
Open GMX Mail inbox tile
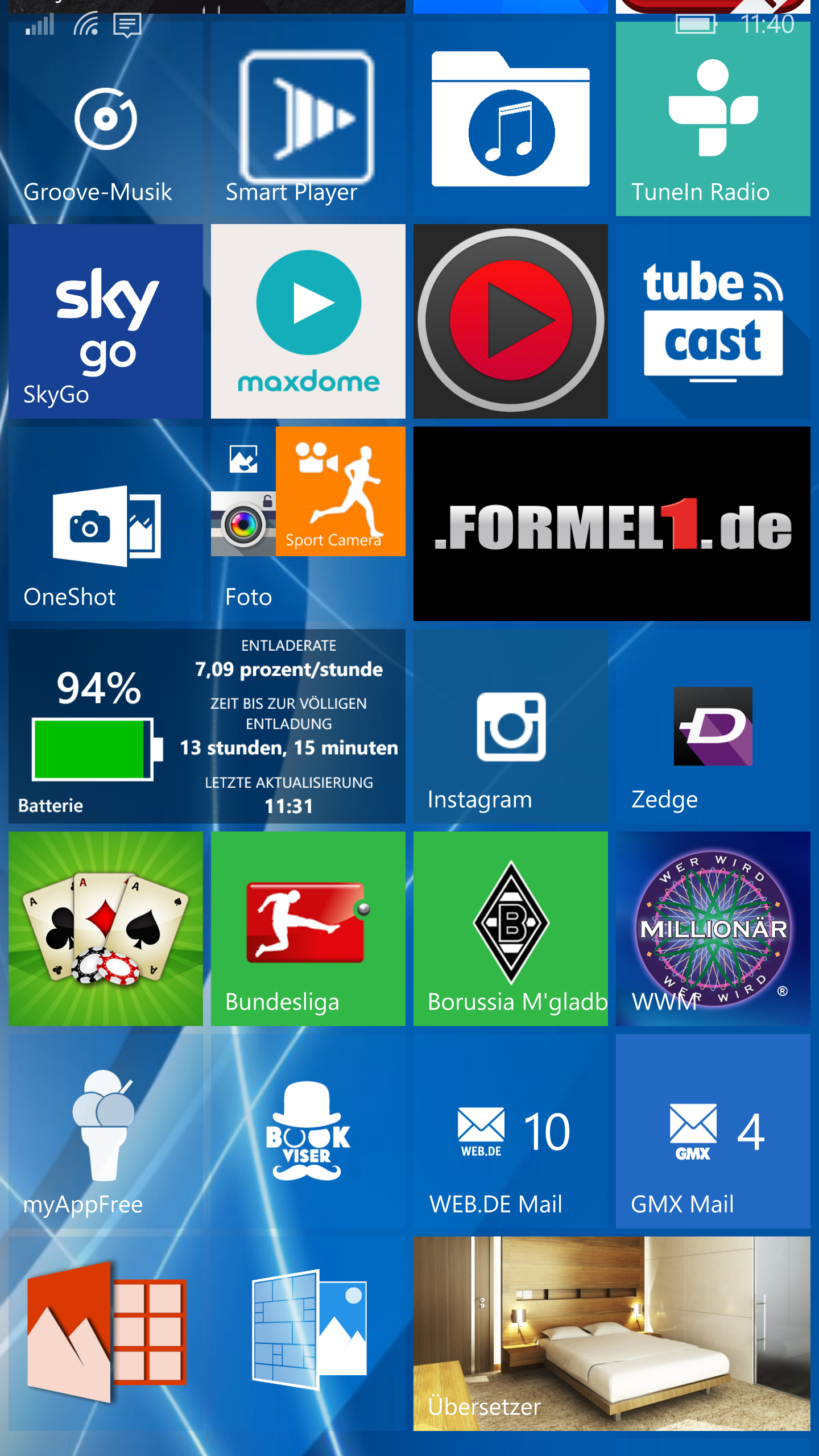pos(713,1131)
